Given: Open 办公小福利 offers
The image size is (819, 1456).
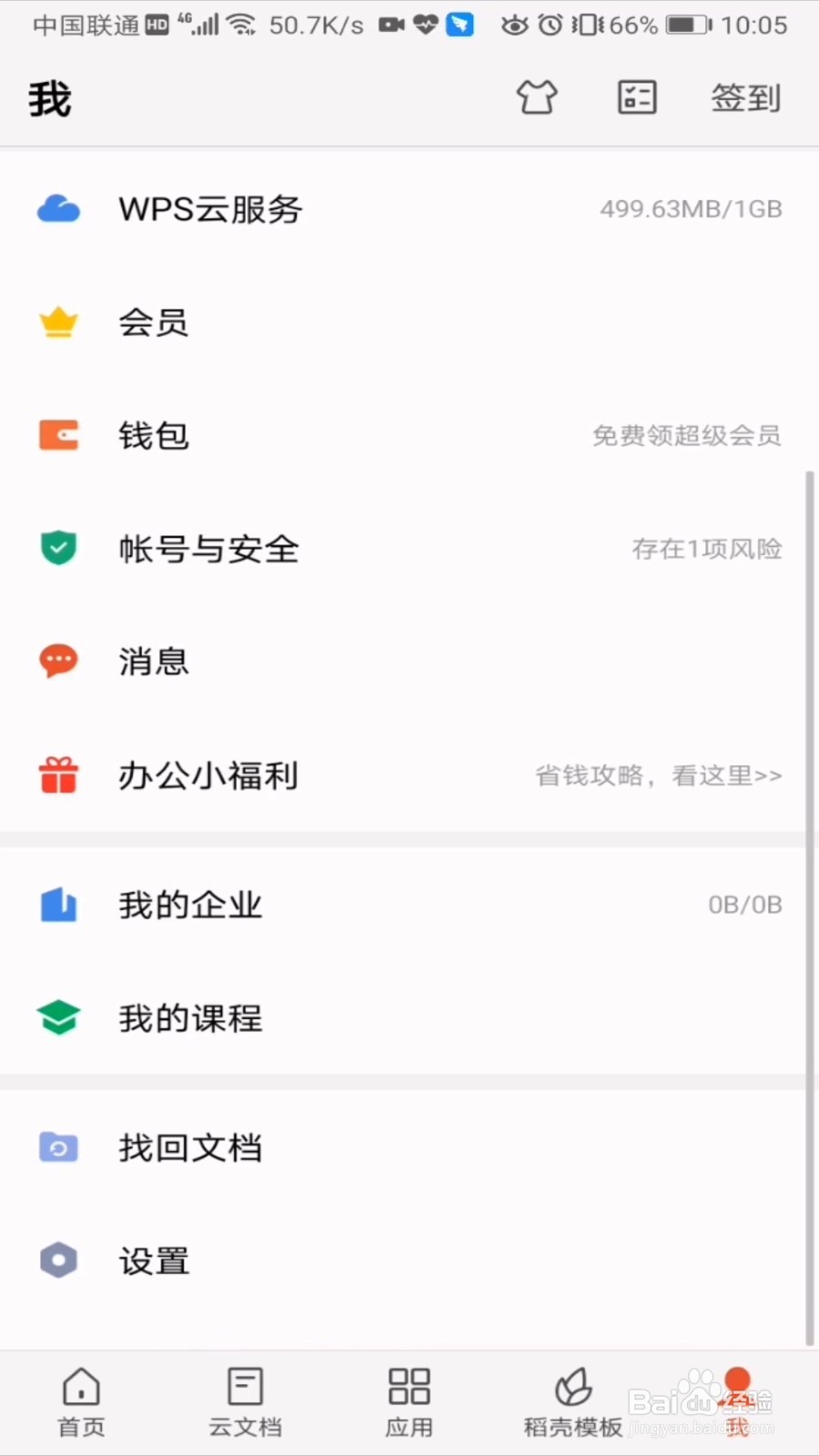Looking at the screenshot, I should point(409,775).
